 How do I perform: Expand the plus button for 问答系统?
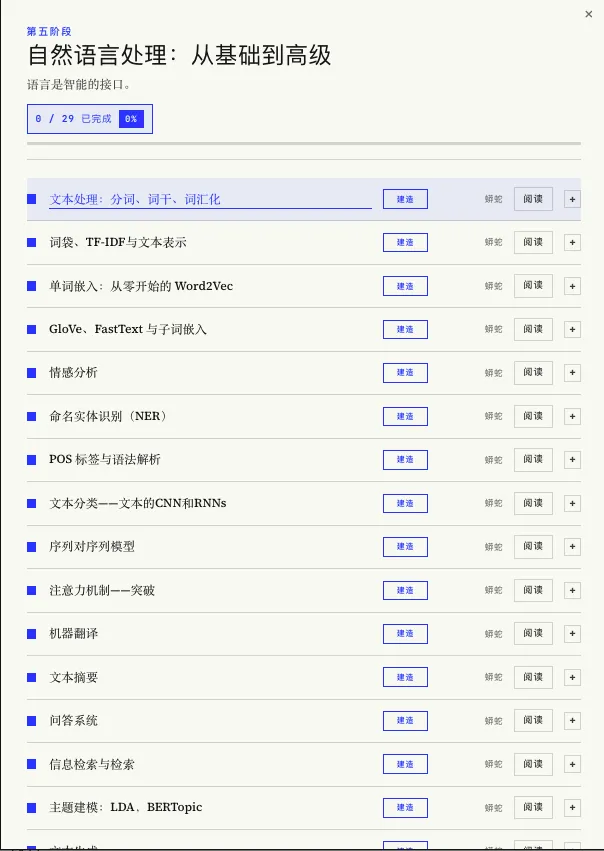[572, 721]
